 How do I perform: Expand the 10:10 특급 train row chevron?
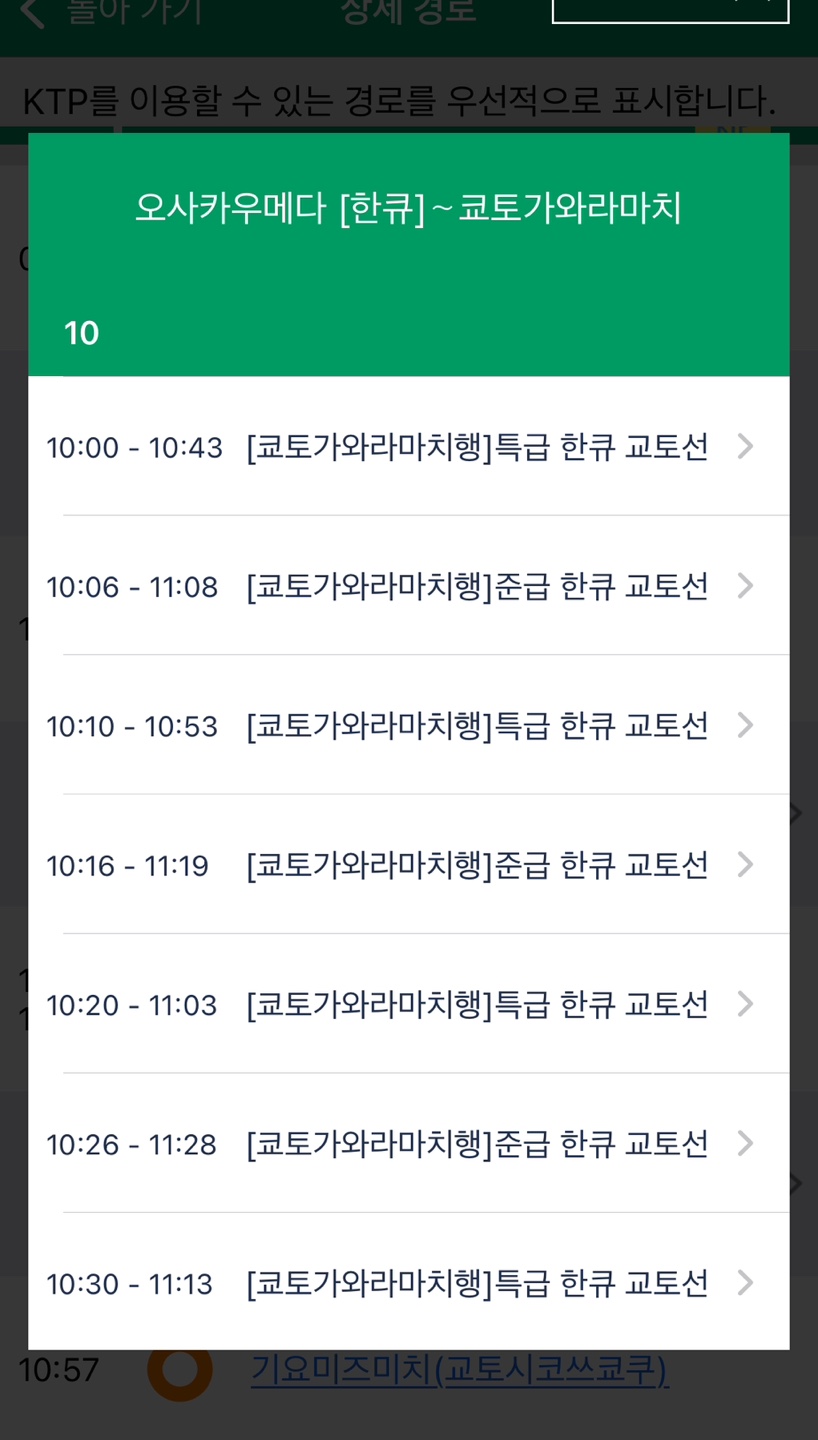[745, 726]
